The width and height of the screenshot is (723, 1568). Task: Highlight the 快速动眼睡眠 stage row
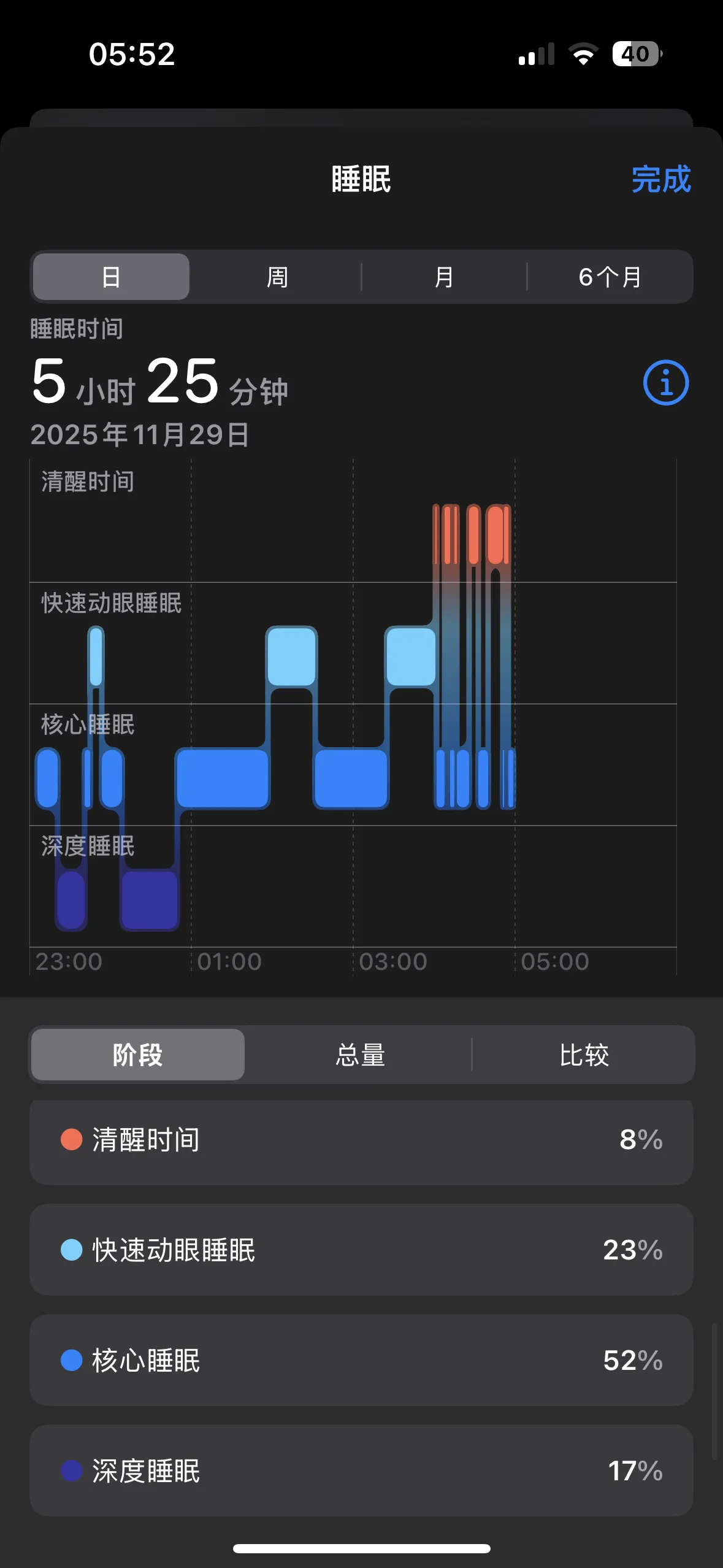pos(361,1250)
